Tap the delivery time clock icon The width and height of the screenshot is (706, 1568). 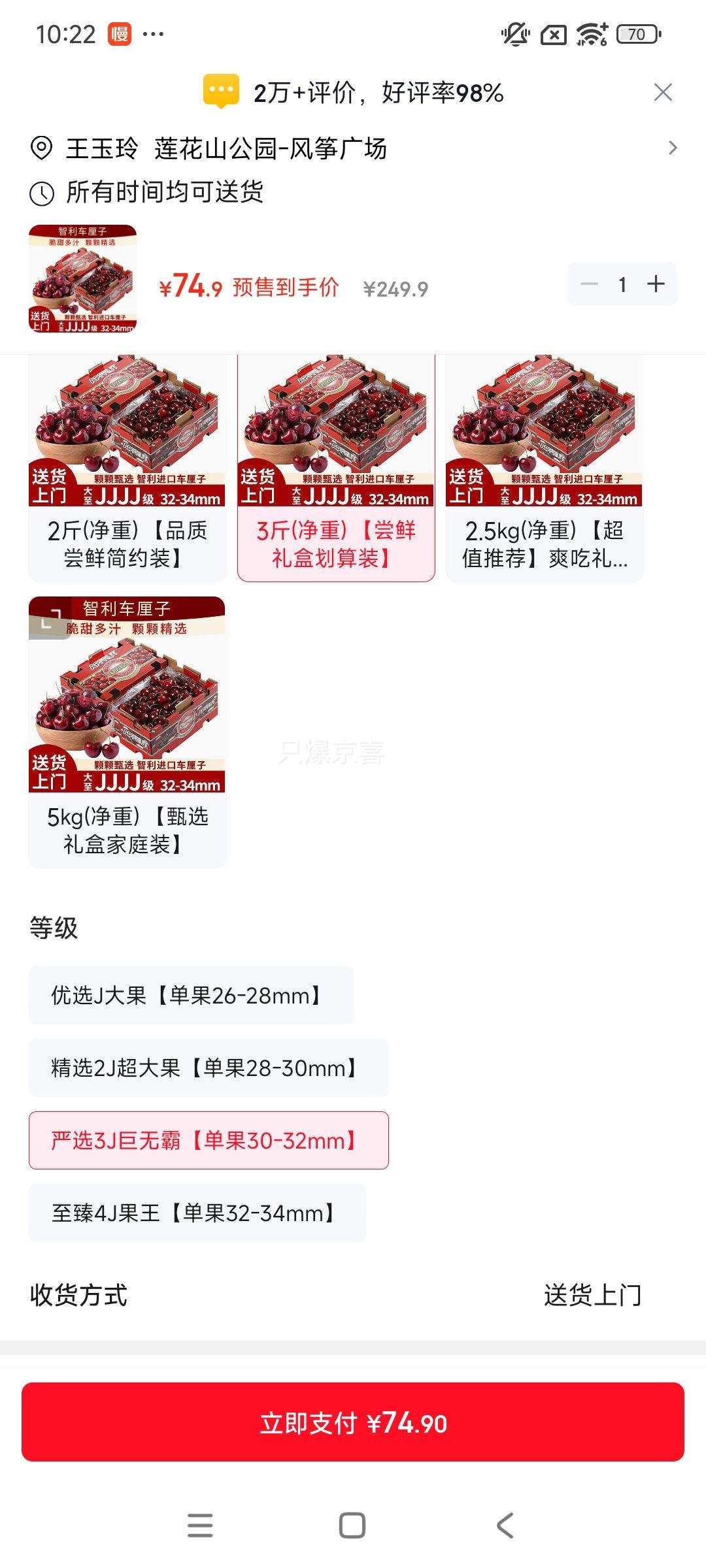coord(41,193)
